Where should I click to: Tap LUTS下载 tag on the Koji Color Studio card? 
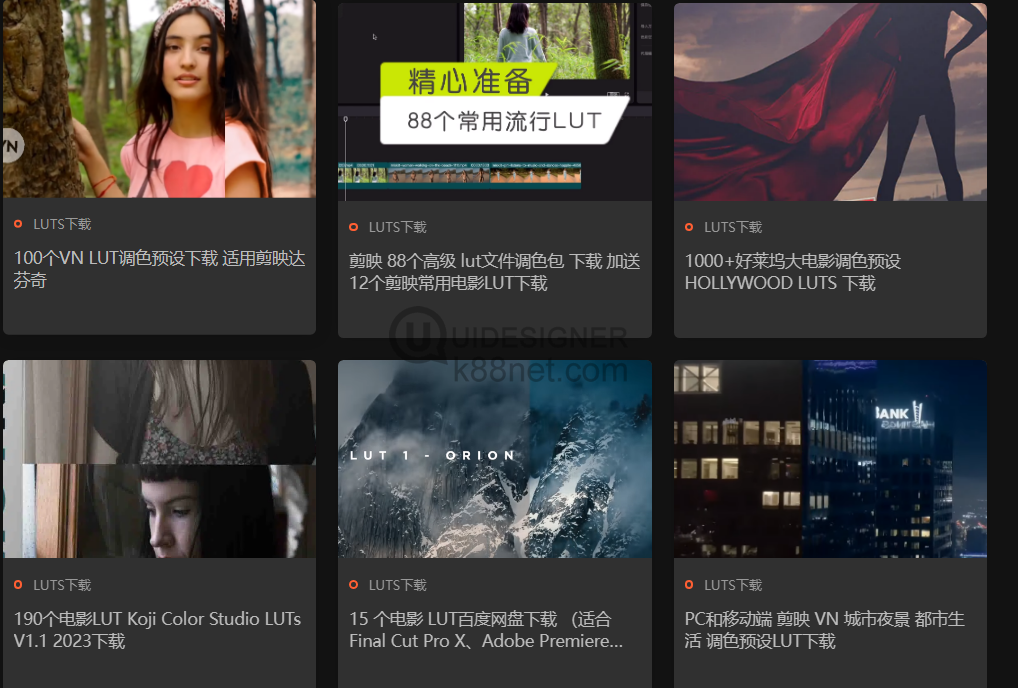pos(62,585)
